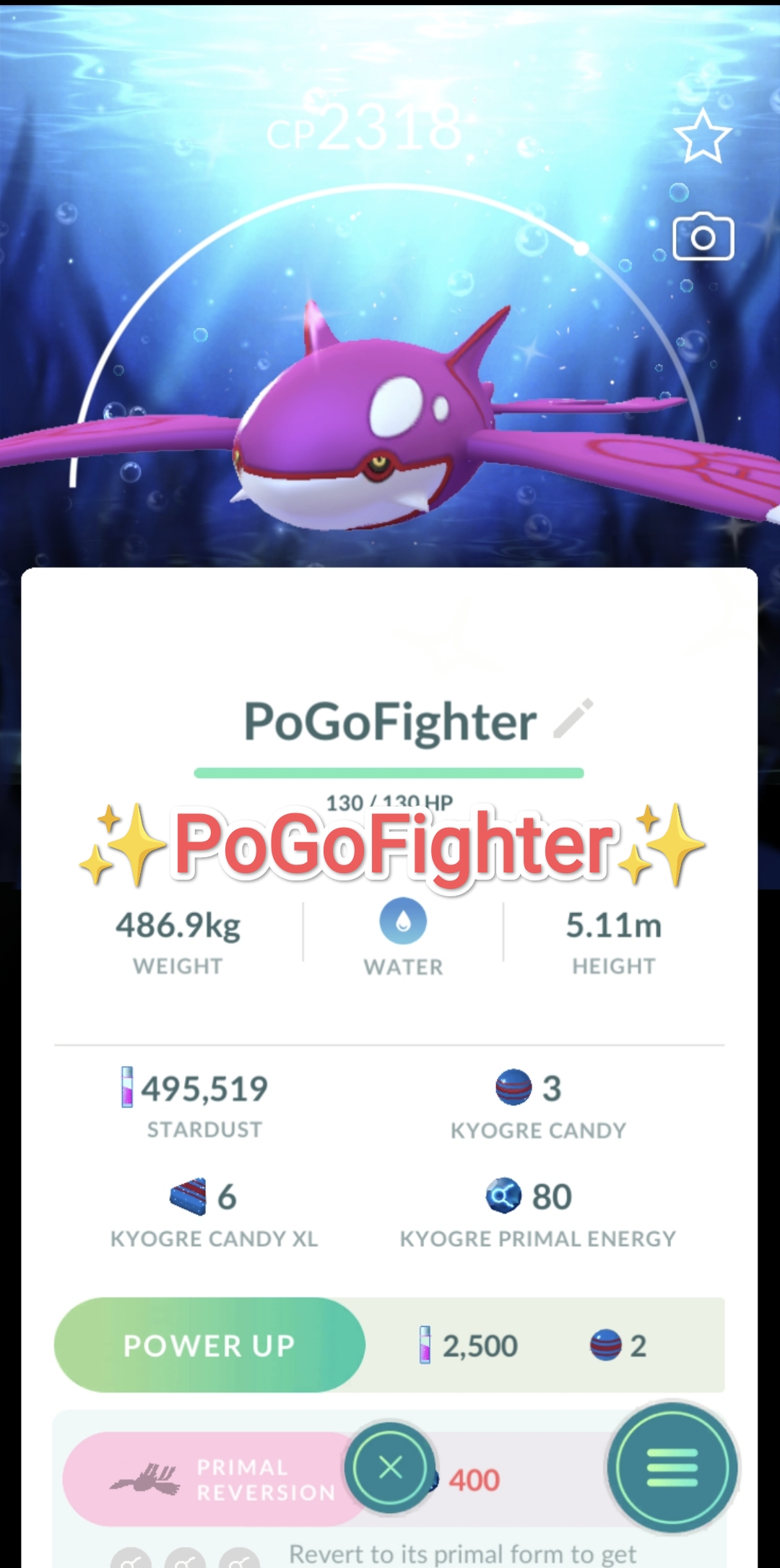Edit the PoGoFighter nickname with the pencil
The image size is (780, 1568).
pos(573,719)
